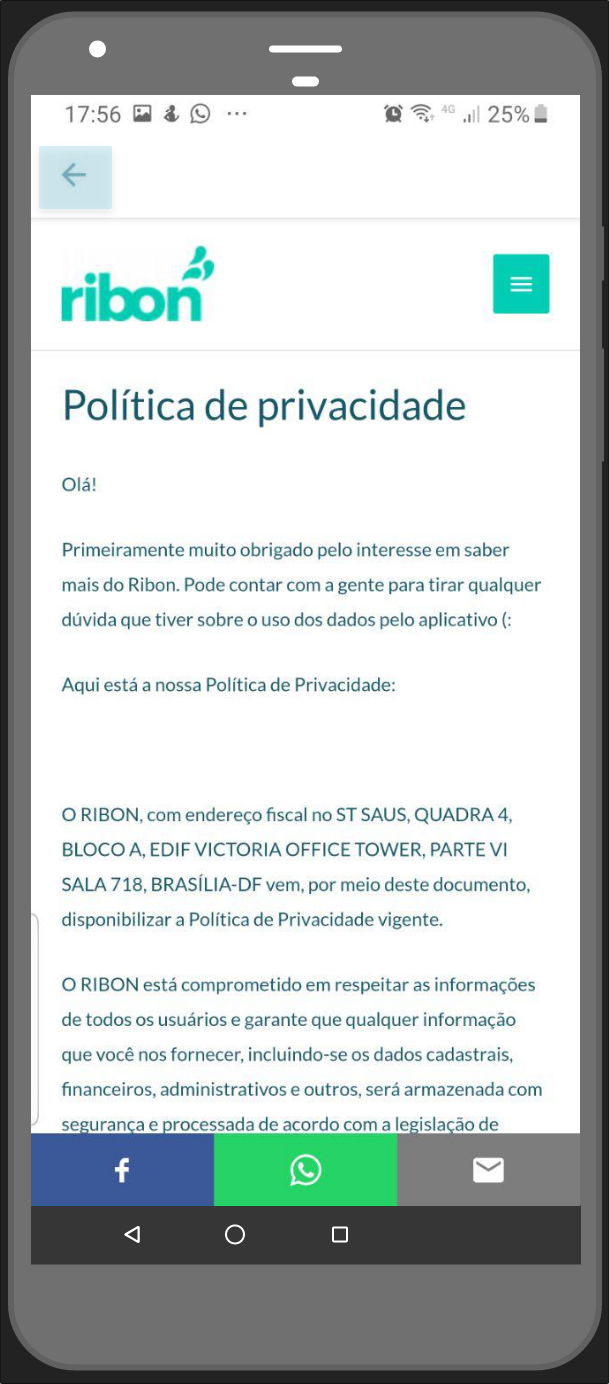This screenshot has height=1384, width=609.
Task: Share the page on Facebook
Action: [x=122, y=1170]
